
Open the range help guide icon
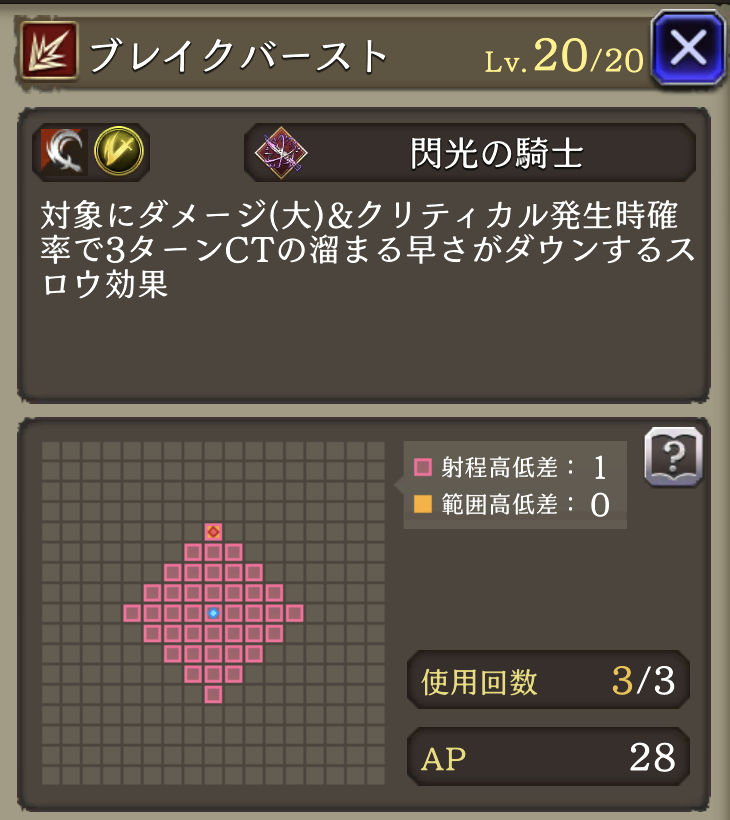(x=673, y=457)
